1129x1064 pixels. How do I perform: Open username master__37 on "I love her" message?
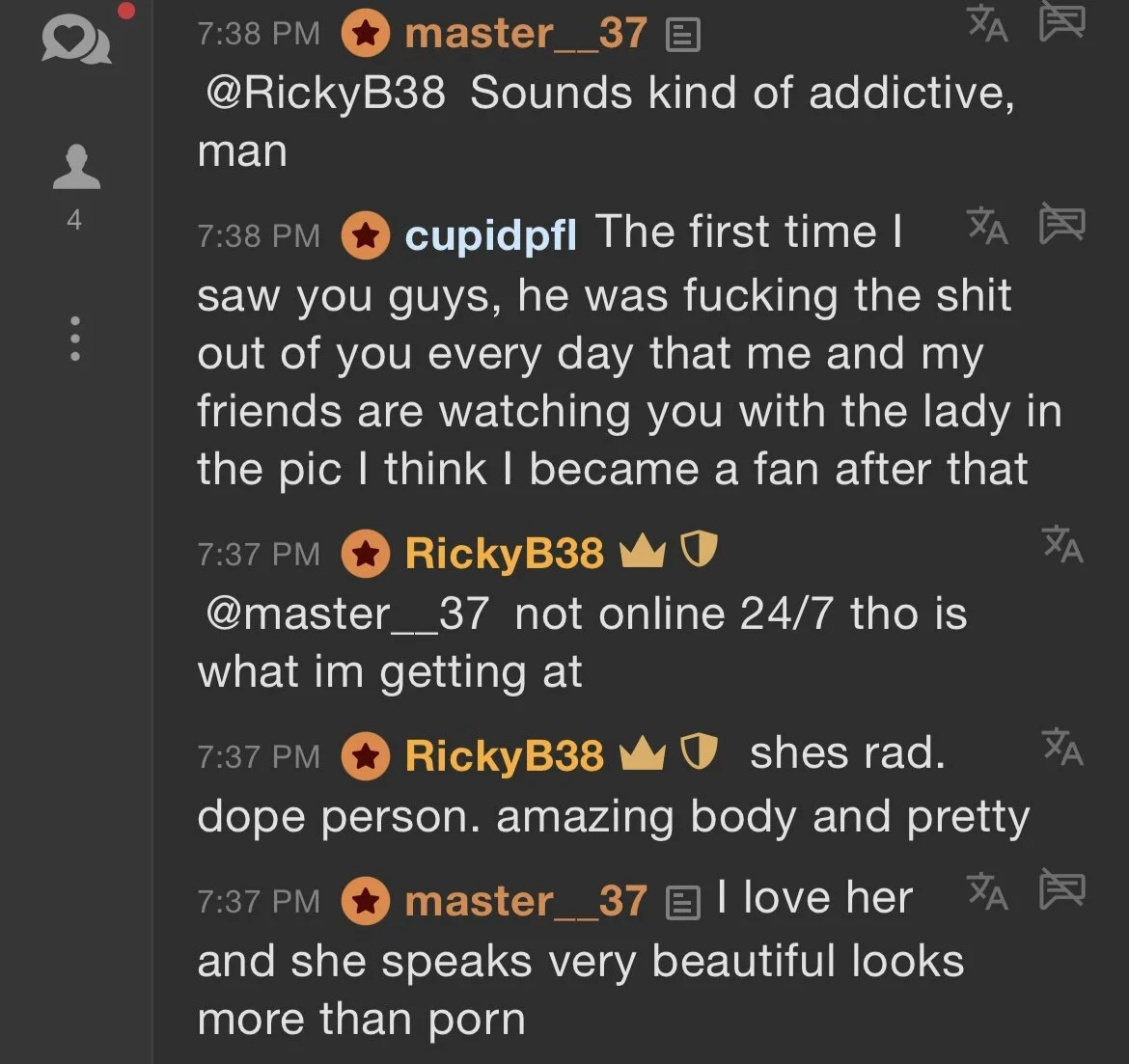pyautogui.click(x=525, y=902)
